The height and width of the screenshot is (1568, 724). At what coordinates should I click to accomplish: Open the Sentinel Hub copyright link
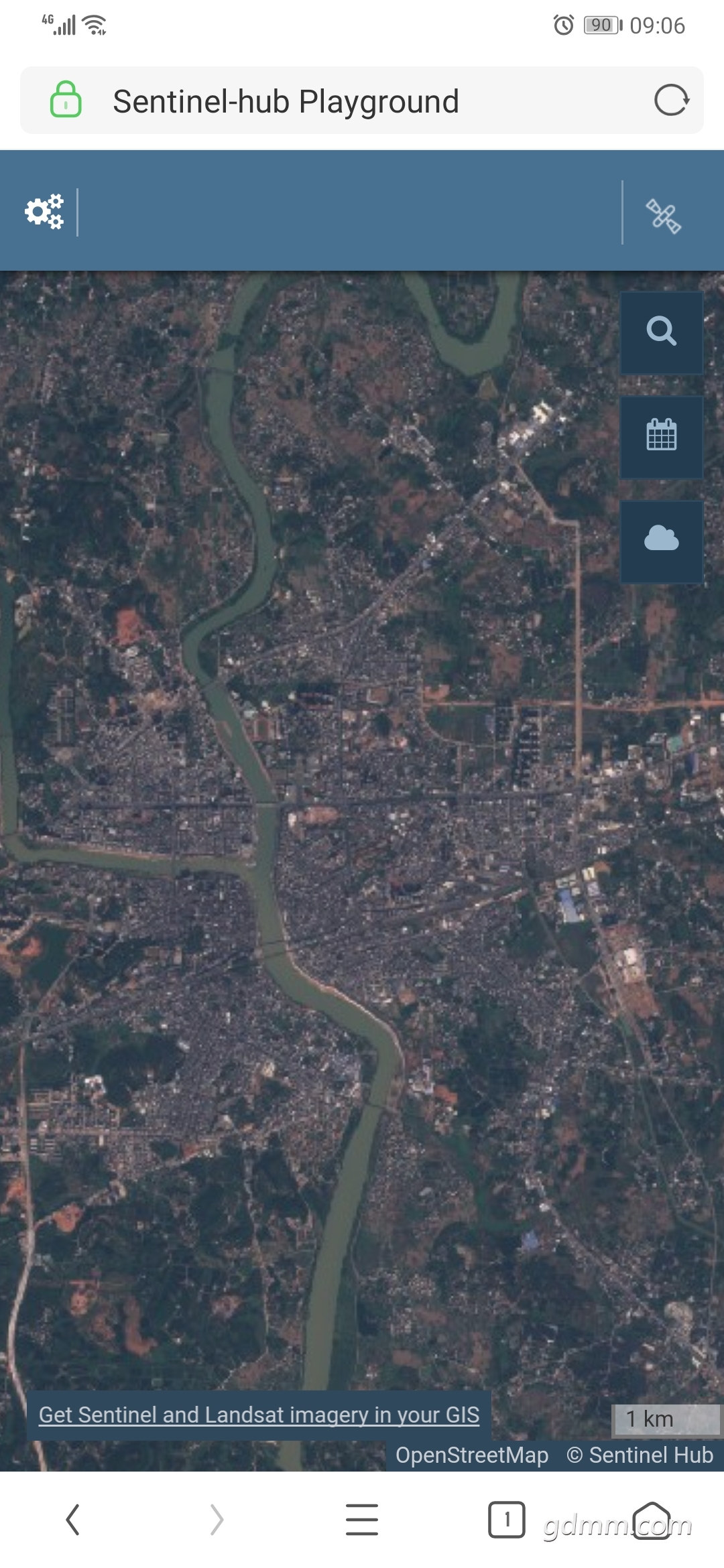click(640, 1455)
